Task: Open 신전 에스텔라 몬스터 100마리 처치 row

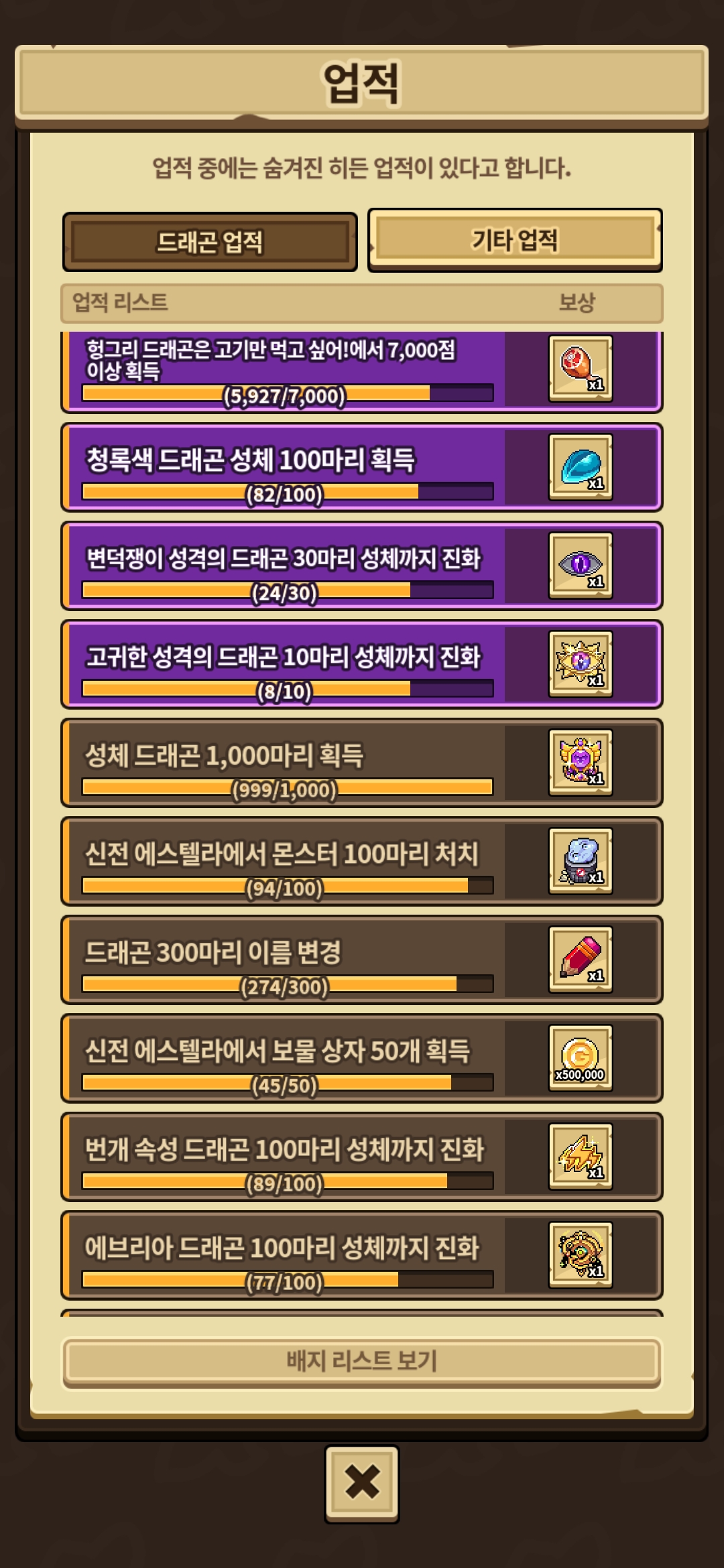Action: pos(362,862)
